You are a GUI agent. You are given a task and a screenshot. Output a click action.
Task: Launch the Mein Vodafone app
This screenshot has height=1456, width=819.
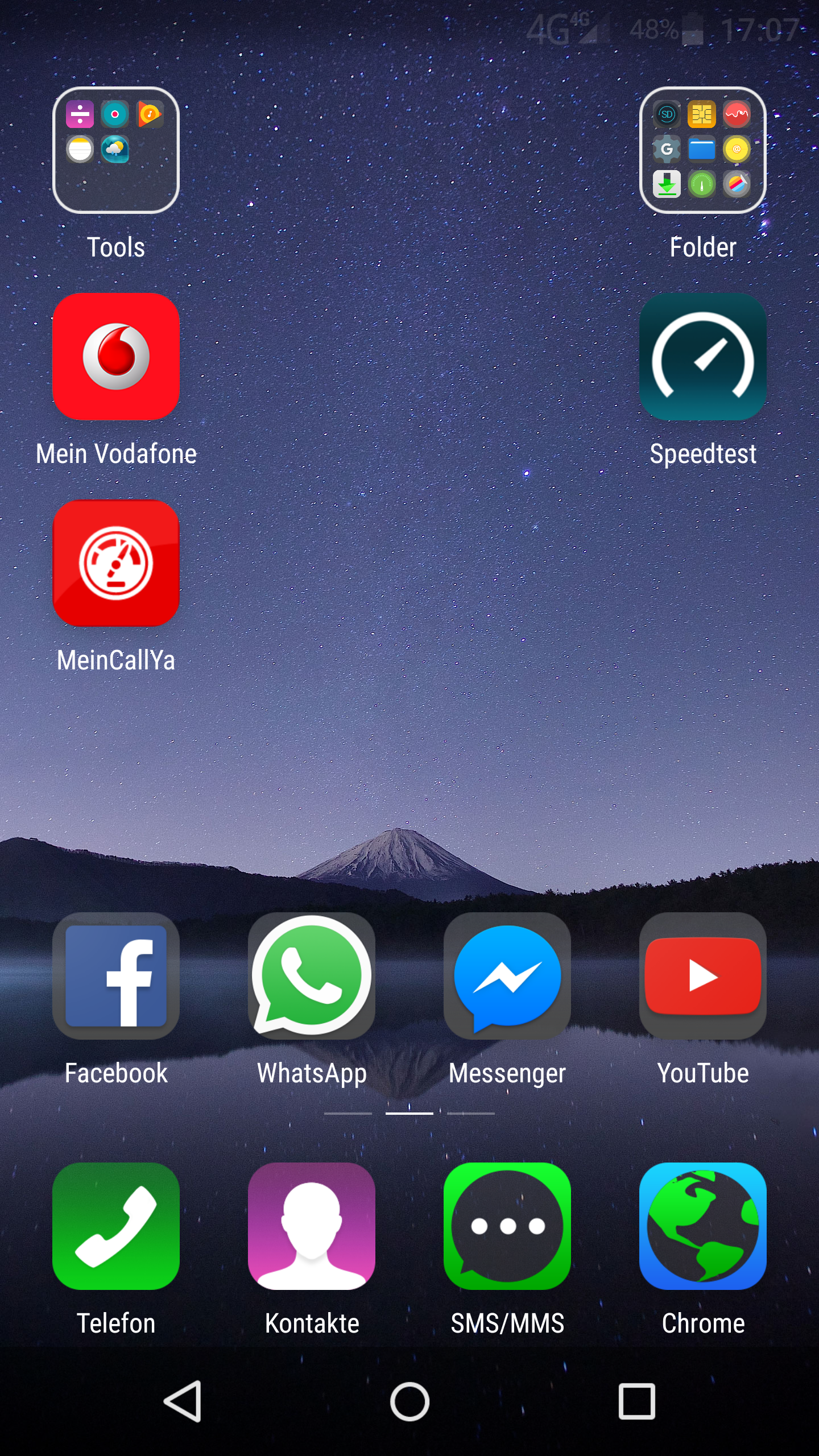pos(116,357)
